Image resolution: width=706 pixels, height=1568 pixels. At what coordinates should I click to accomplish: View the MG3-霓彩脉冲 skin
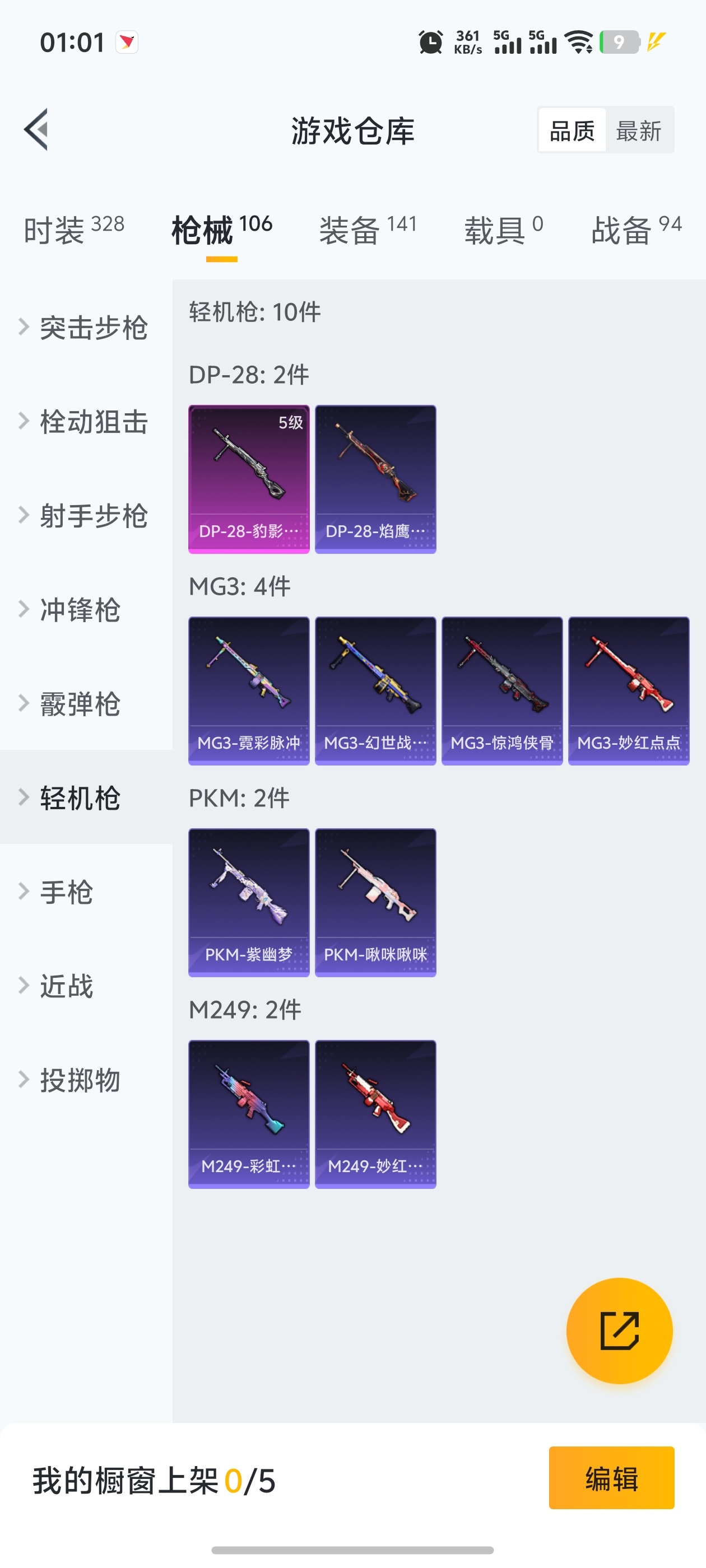[x=249, y=690]
